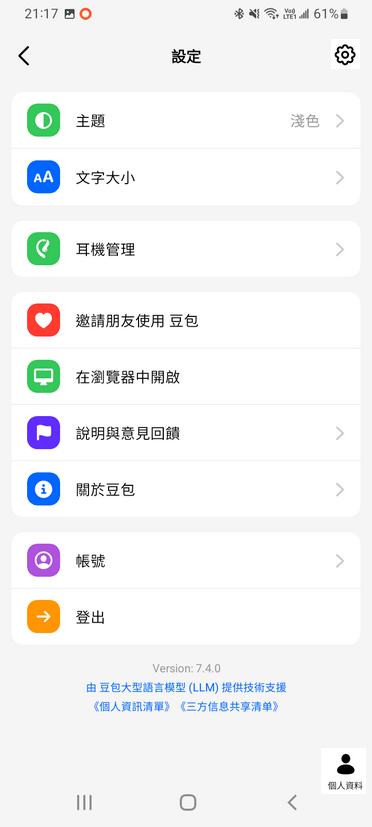Tap 在瀏覽器中開啟
This screenshot has width=372, height=827.
click(x=186, y=377)
